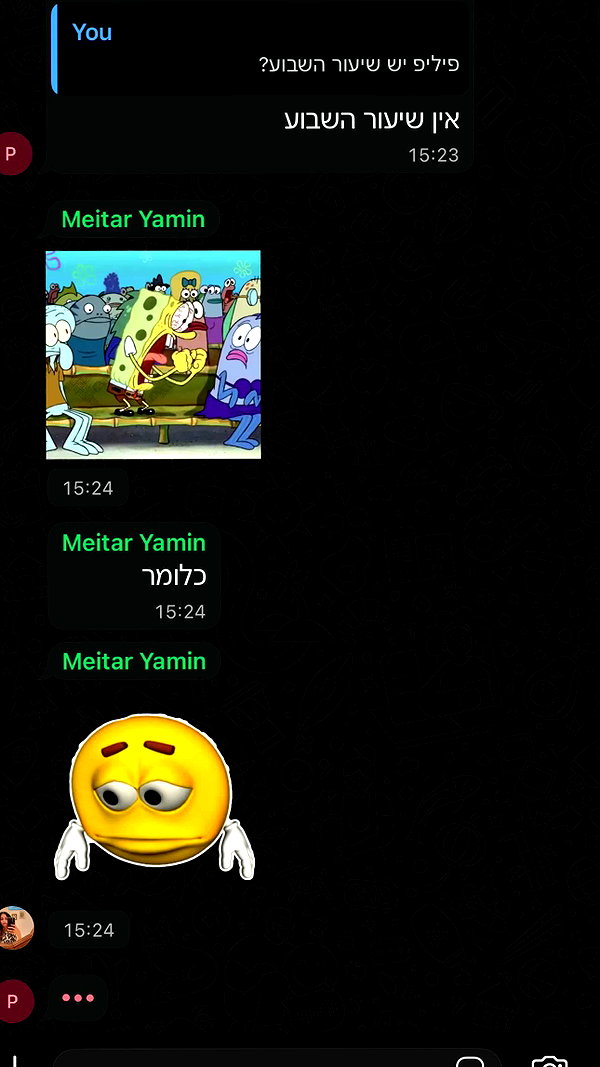This screenshot has height=1067, width=600.
Task: Open Meitar Yamin's profile photo
Action: coord(15,928)
